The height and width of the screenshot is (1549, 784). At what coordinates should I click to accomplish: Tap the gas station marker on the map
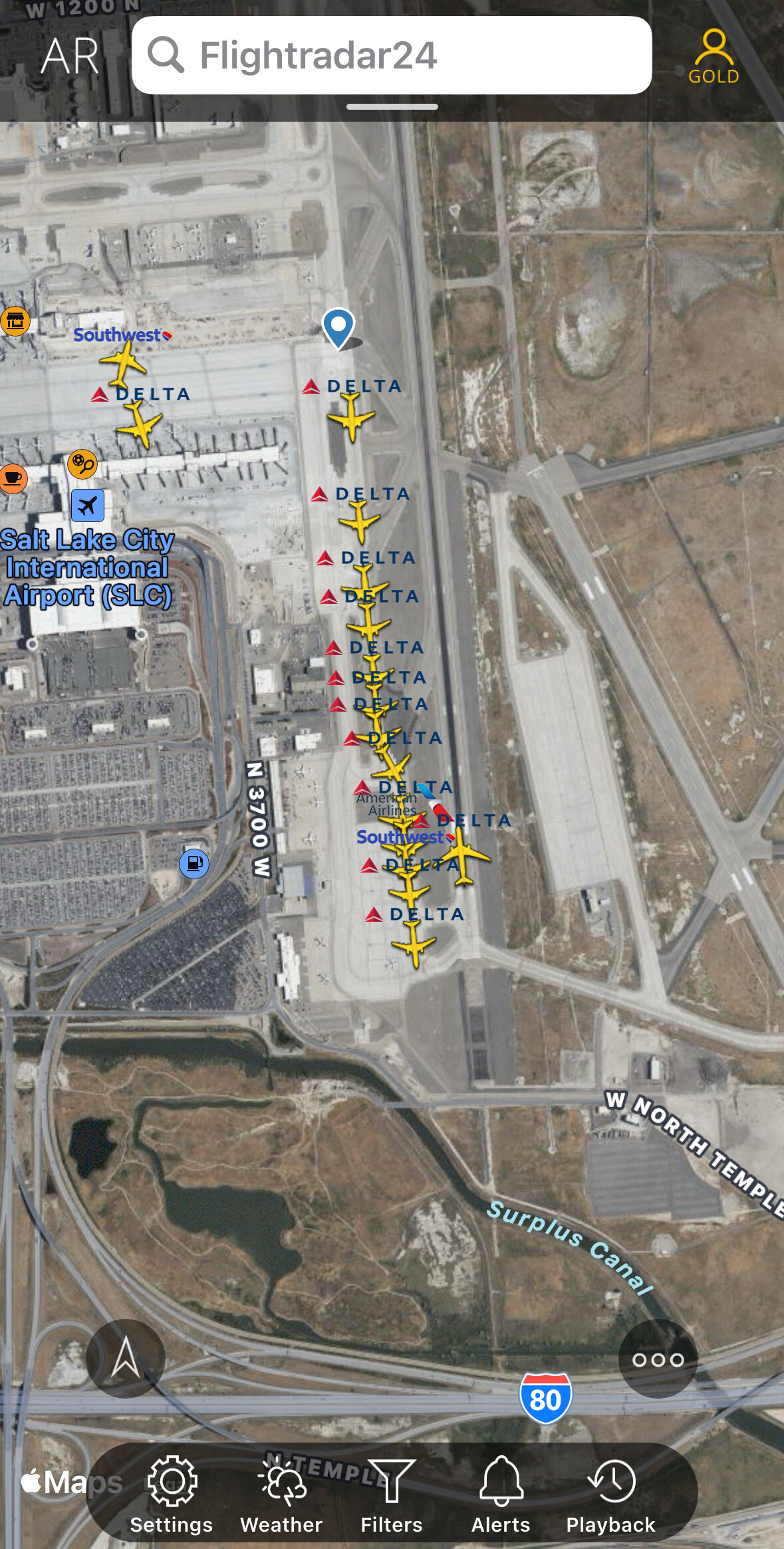194,864
